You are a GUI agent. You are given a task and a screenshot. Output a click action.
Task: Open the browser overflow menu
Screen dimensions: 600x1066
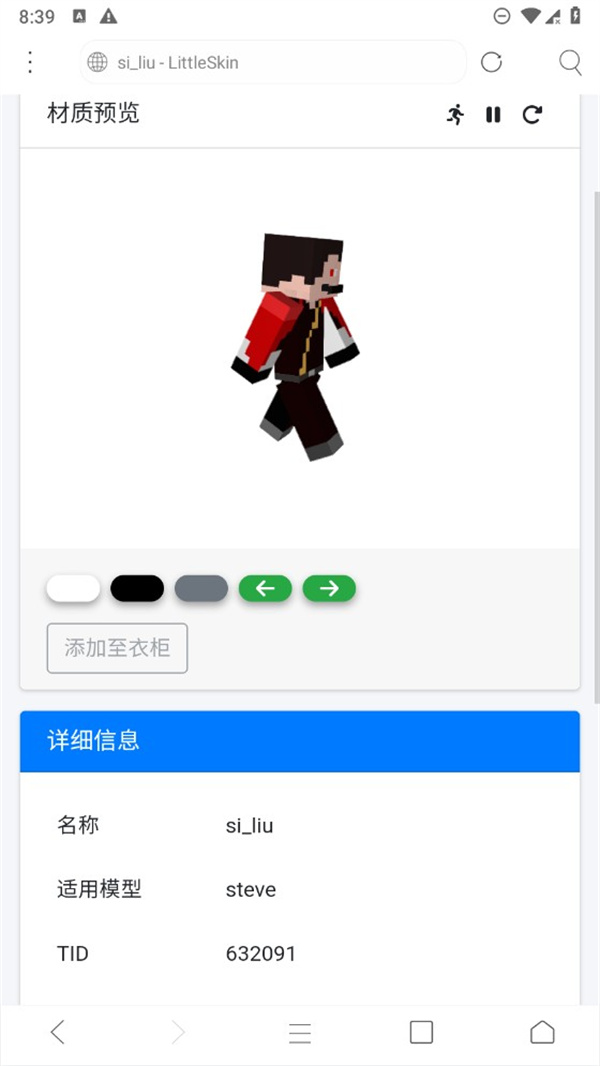30,62
